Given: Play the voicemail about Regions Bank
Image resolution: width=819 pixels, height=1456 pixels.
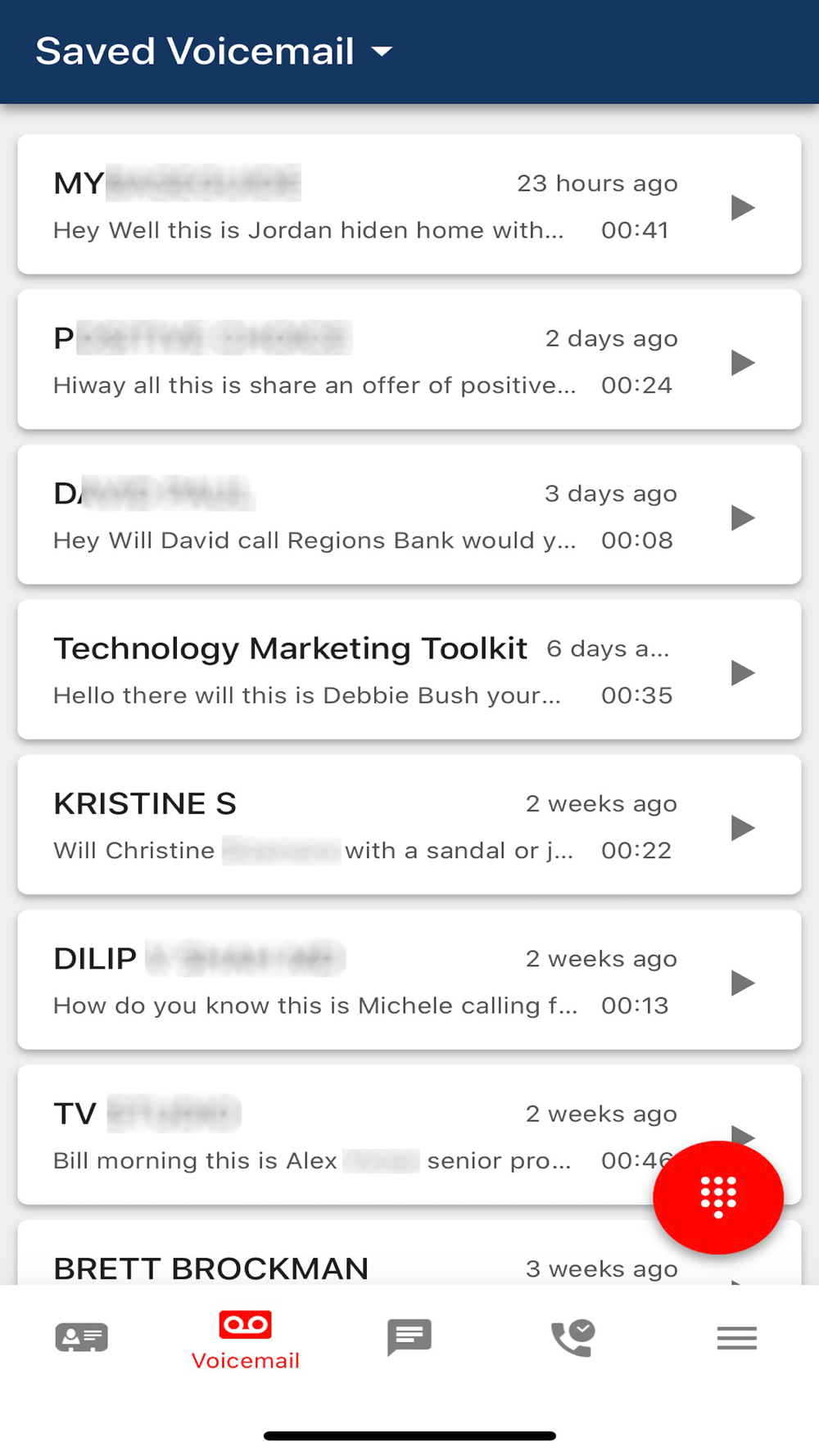Looking at the screenshot, I should click(742, 518).
